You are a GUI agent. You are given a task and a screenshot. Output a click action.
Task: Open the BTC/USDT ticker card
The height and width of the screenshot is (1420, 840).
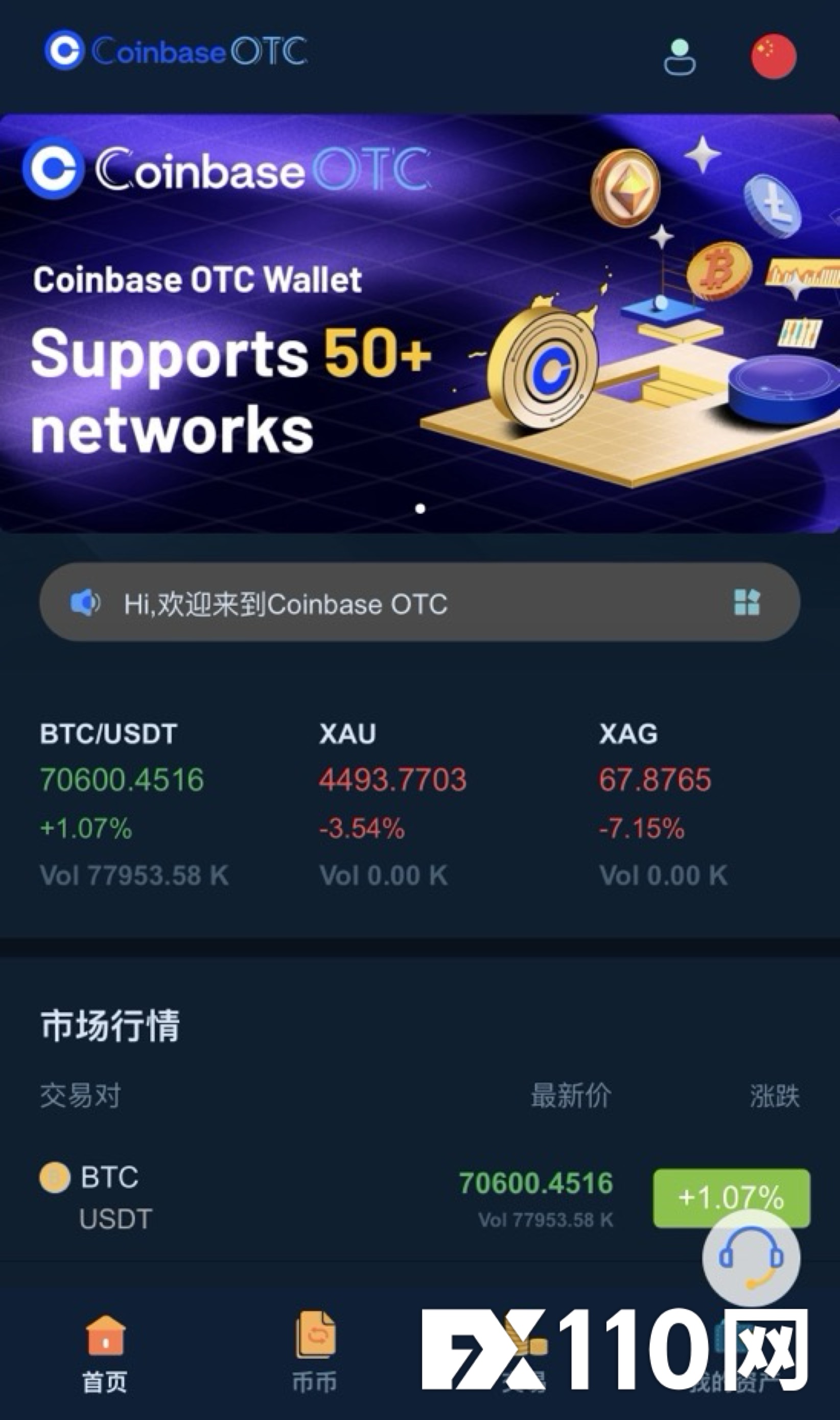click(134, 803)
